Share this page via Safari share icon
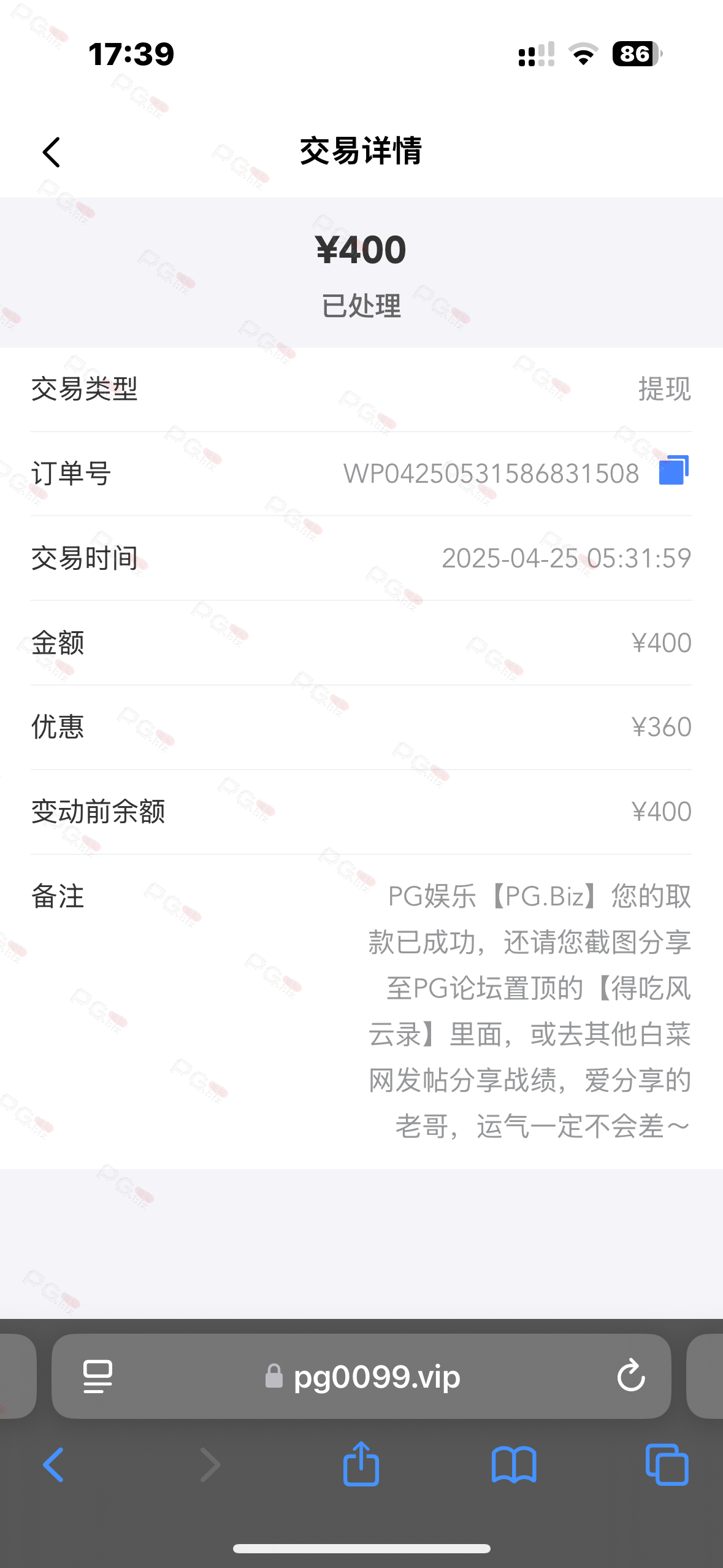Image resolution: width=723 pixels, height=1568 pixels. [x=361, y=1464]
